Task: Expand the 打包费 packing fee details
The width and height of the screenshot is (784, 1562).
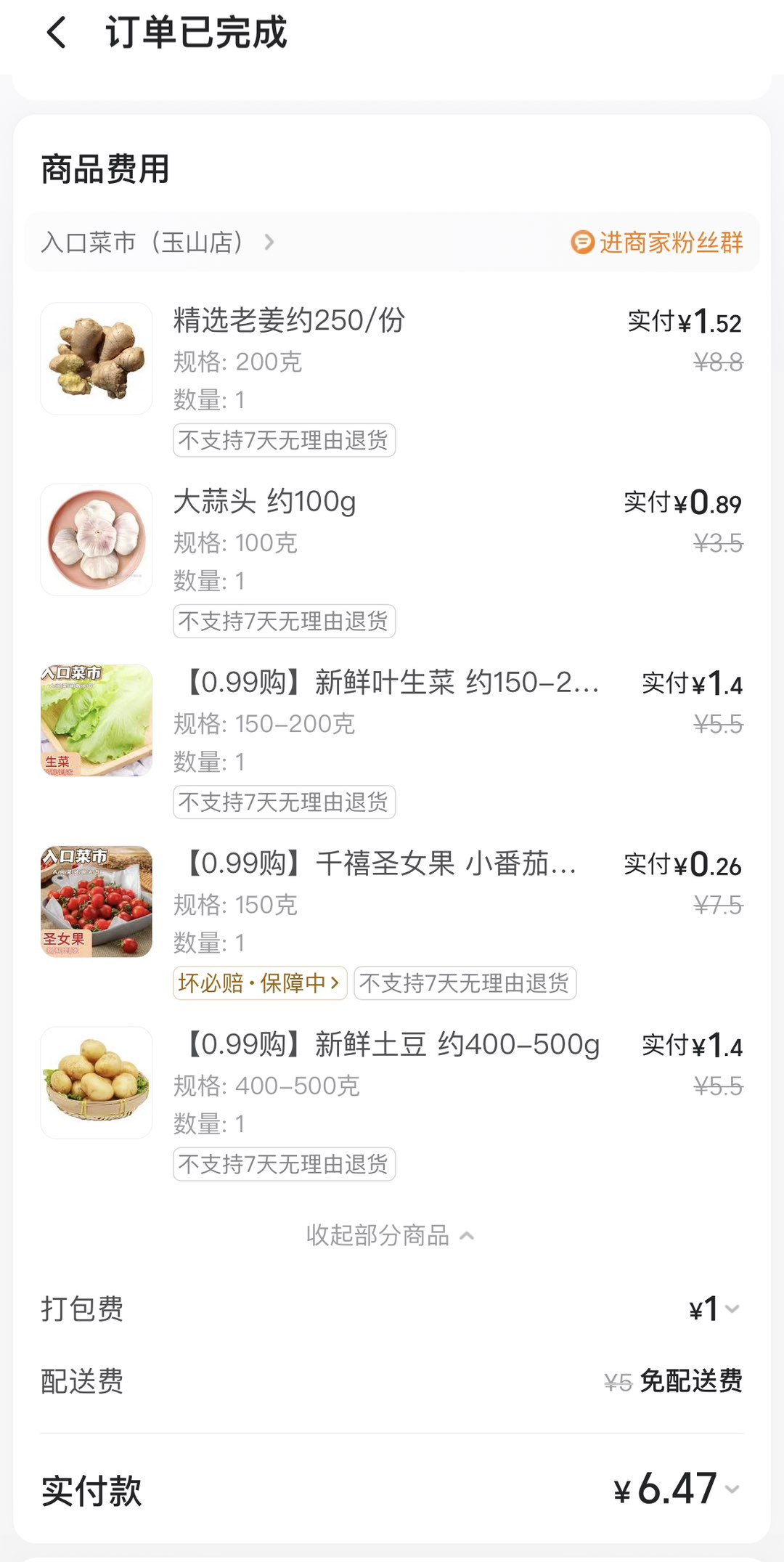Action: click(715, 1309)
